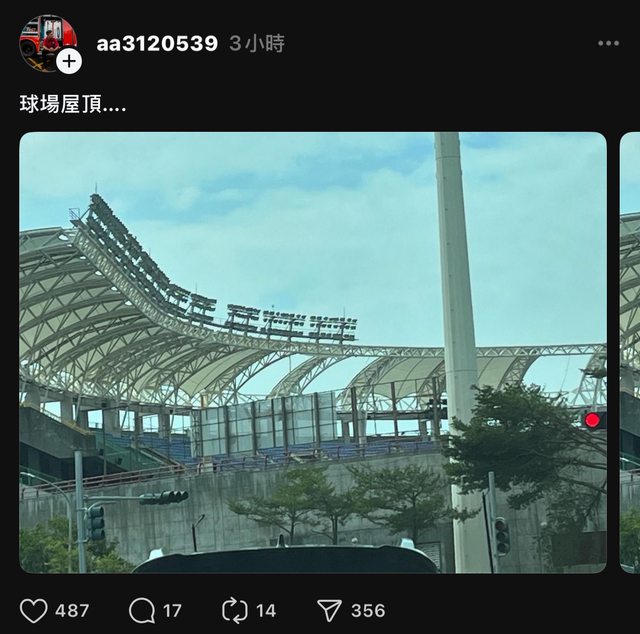Open the stadium roof photo
Image resolution: width=640 pixels, height=634 pixels.
[312, 352]
